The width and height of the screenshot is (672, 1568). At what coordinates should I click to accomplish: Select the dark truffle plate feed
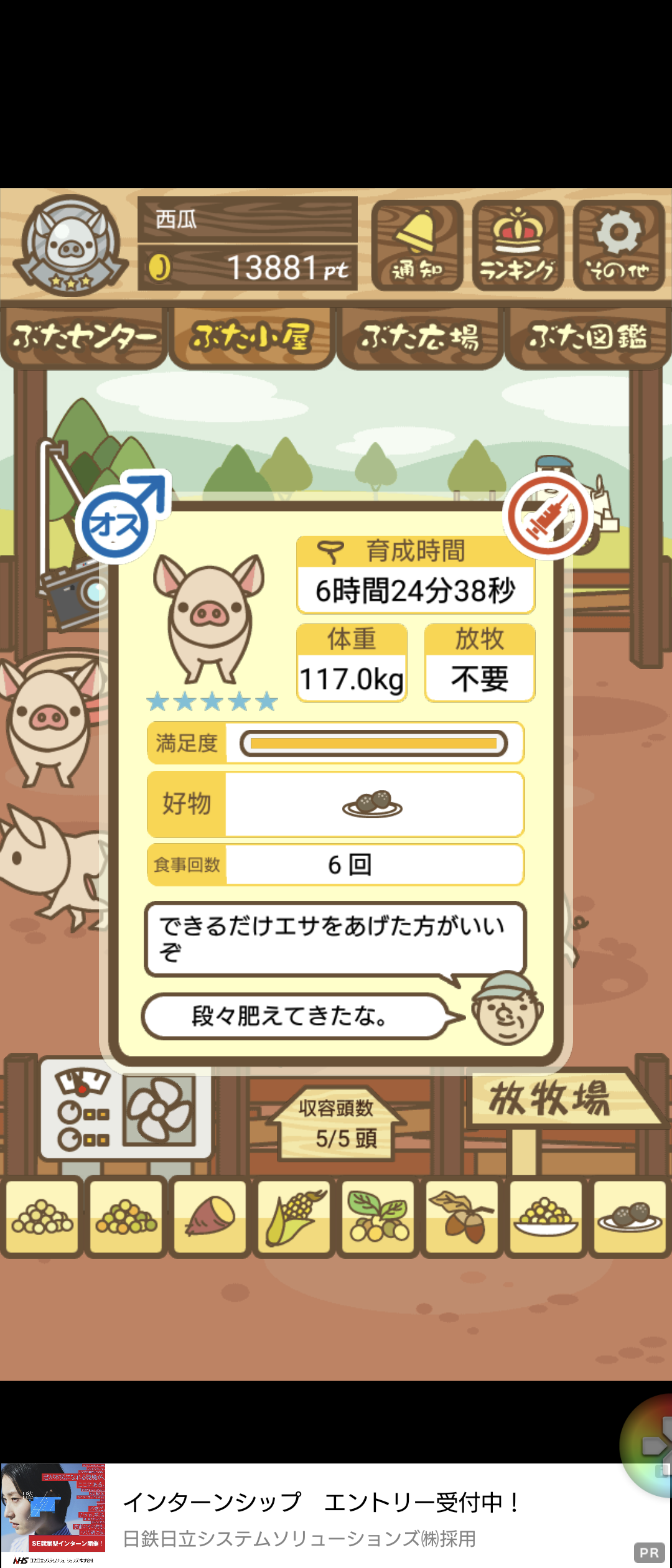[630, 1216]
